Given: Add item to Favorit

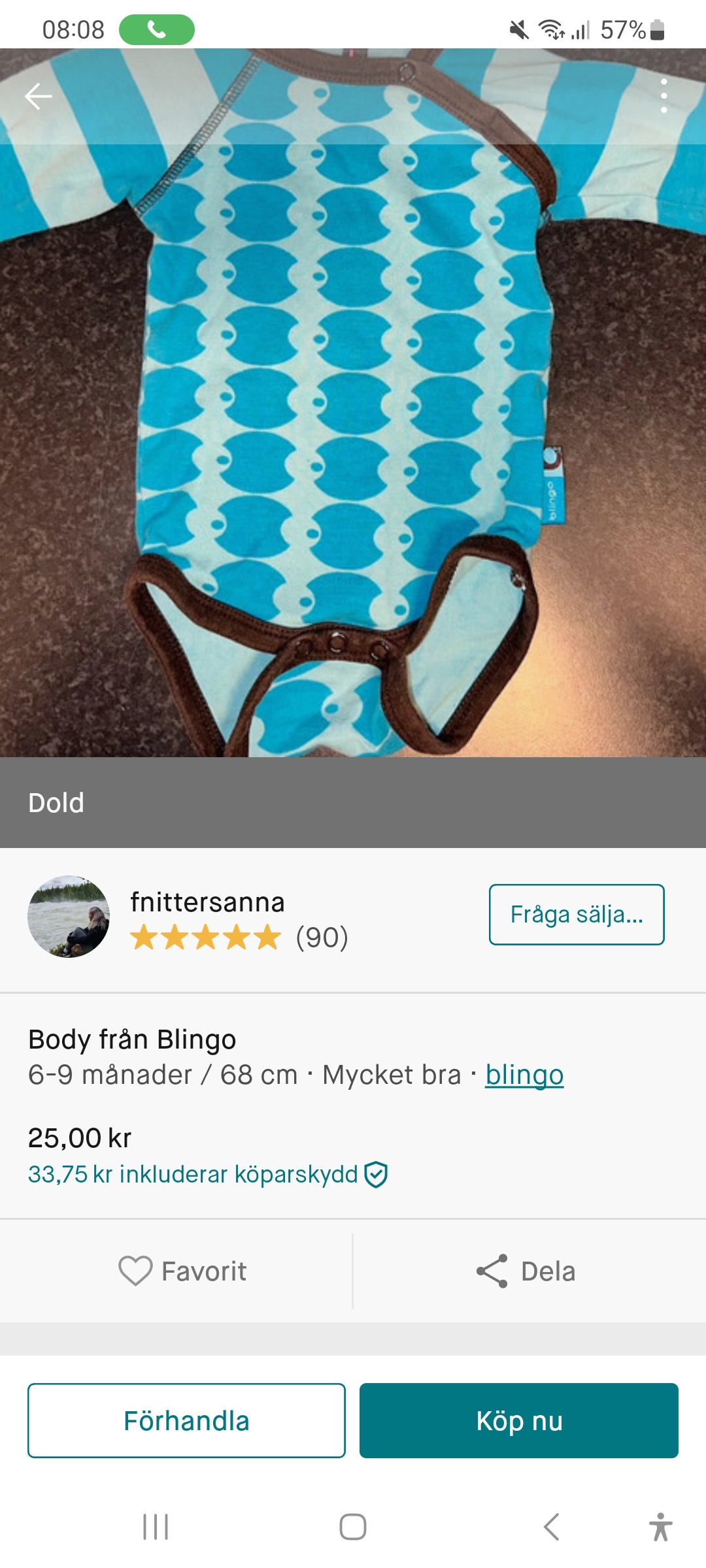Looking at the screenshot, I should tap(183, 1271).
